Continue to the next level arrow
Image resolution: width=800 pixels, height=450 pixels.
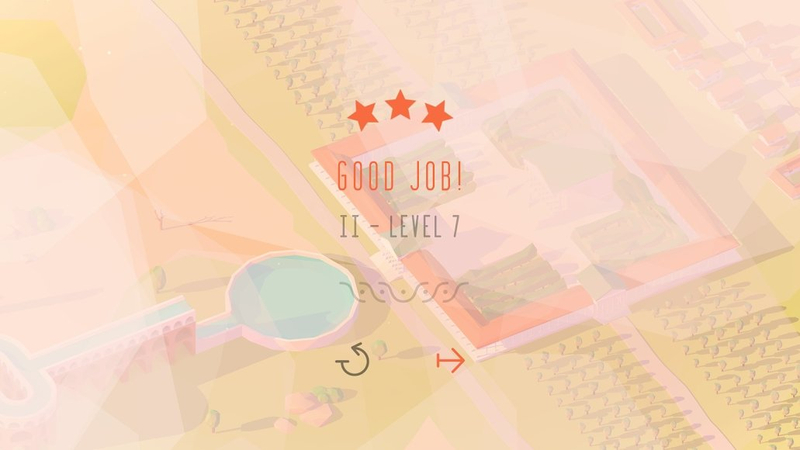click(x=451, y=361)
